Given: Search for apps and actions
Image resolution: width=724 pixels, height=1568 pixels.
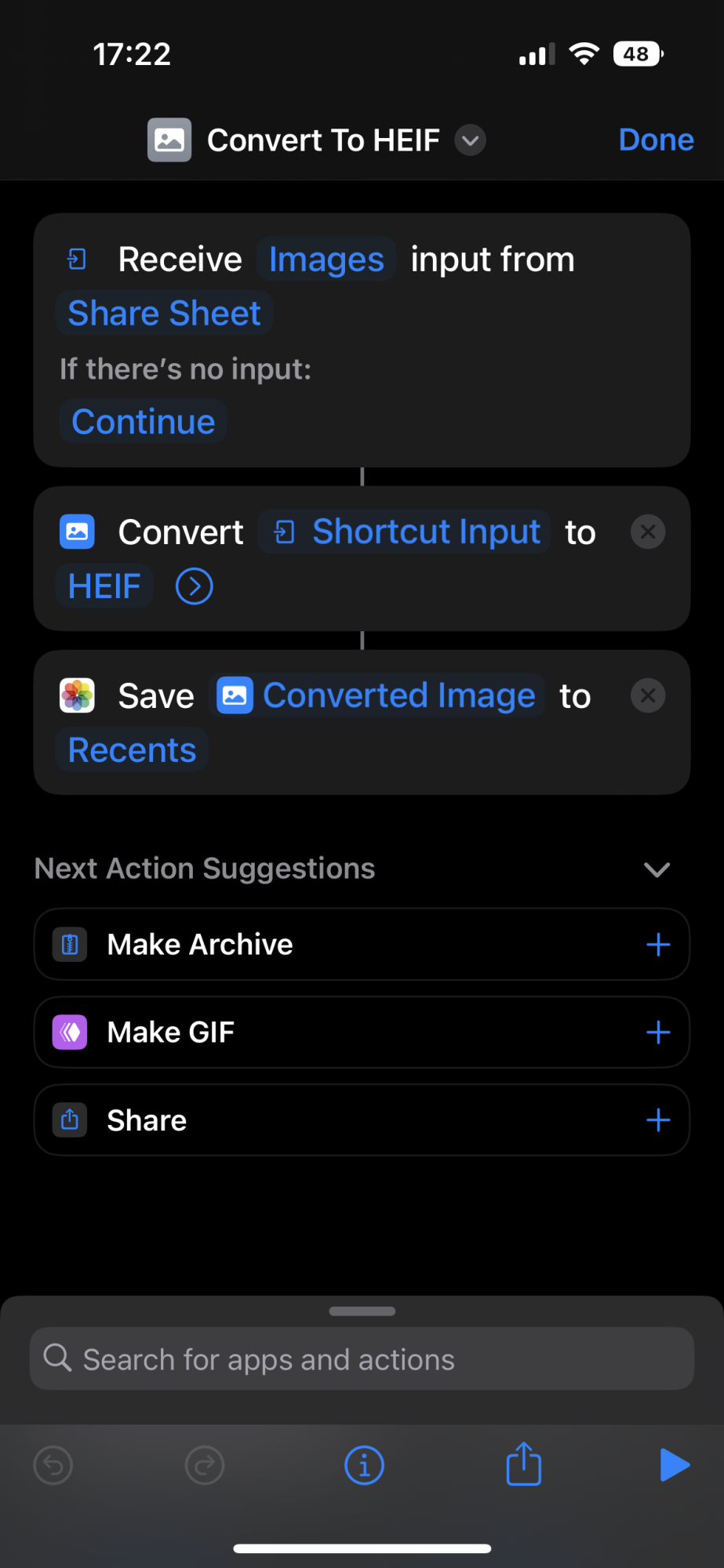Looking at the screenshot, I should (362, 1359).
